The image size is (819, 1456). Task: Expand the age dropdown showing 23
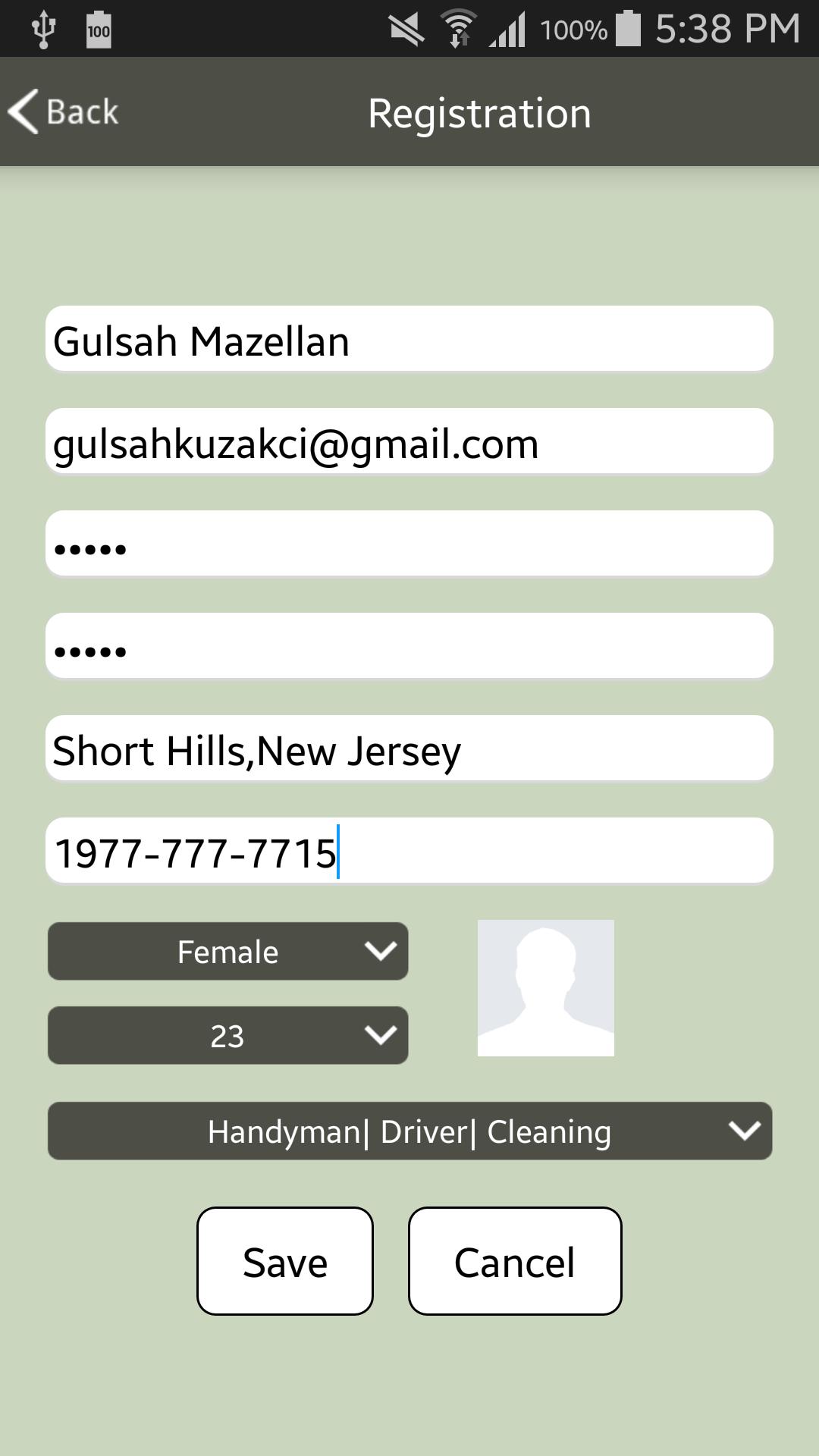pos(227,1035)
